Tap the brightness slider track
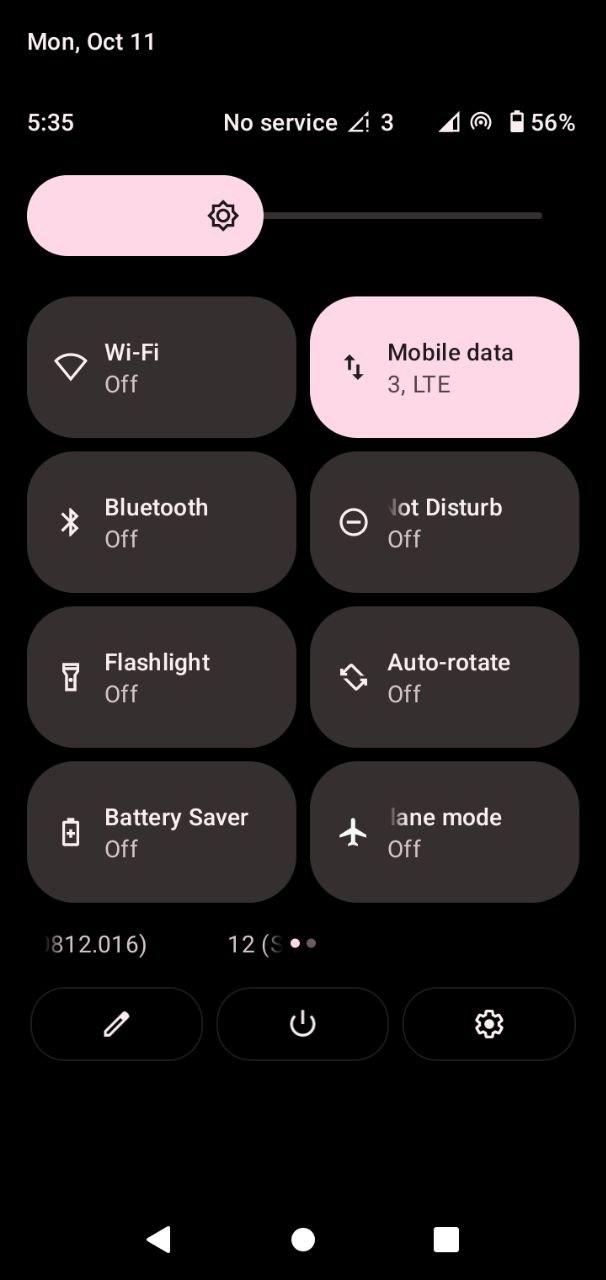 [400, 215]
